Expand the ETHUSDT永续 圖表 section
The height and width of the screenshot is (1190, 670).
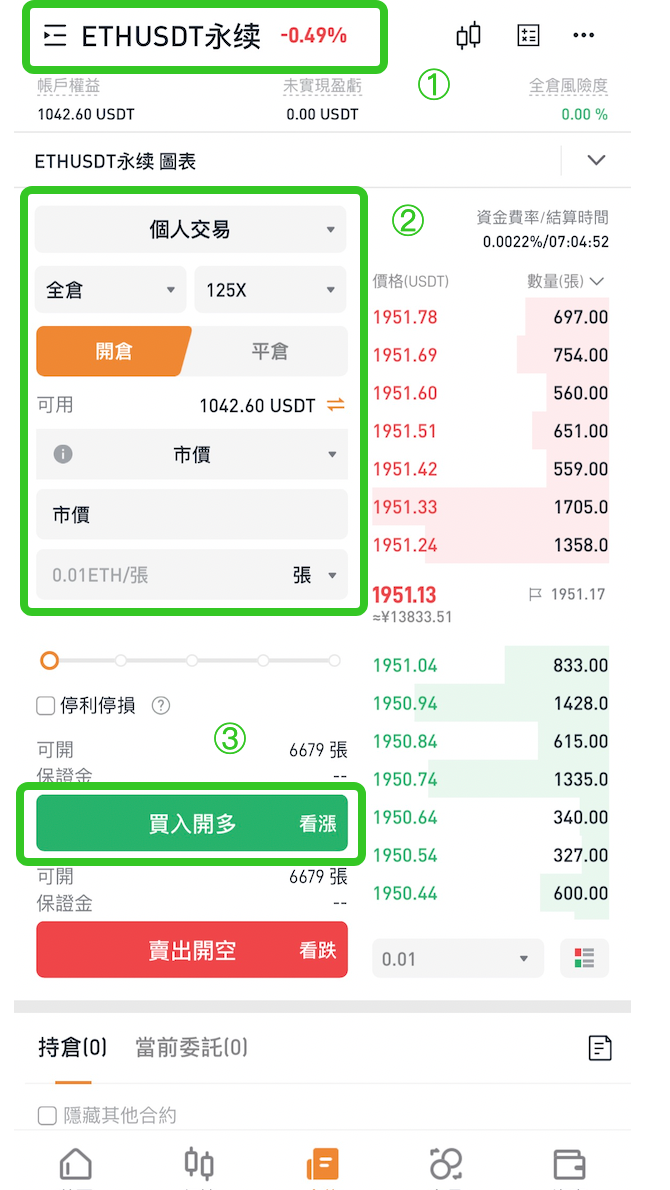pos(596,160)
